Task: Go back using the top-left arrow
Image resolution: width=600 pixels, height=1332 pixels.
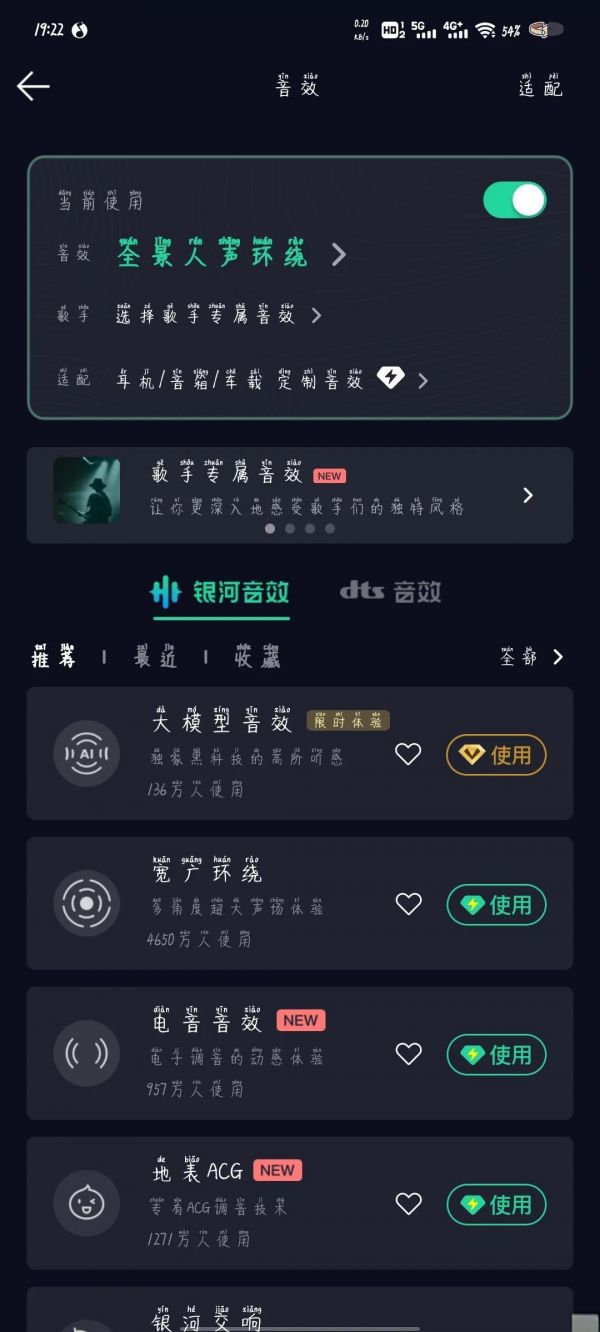Action: 33,87
